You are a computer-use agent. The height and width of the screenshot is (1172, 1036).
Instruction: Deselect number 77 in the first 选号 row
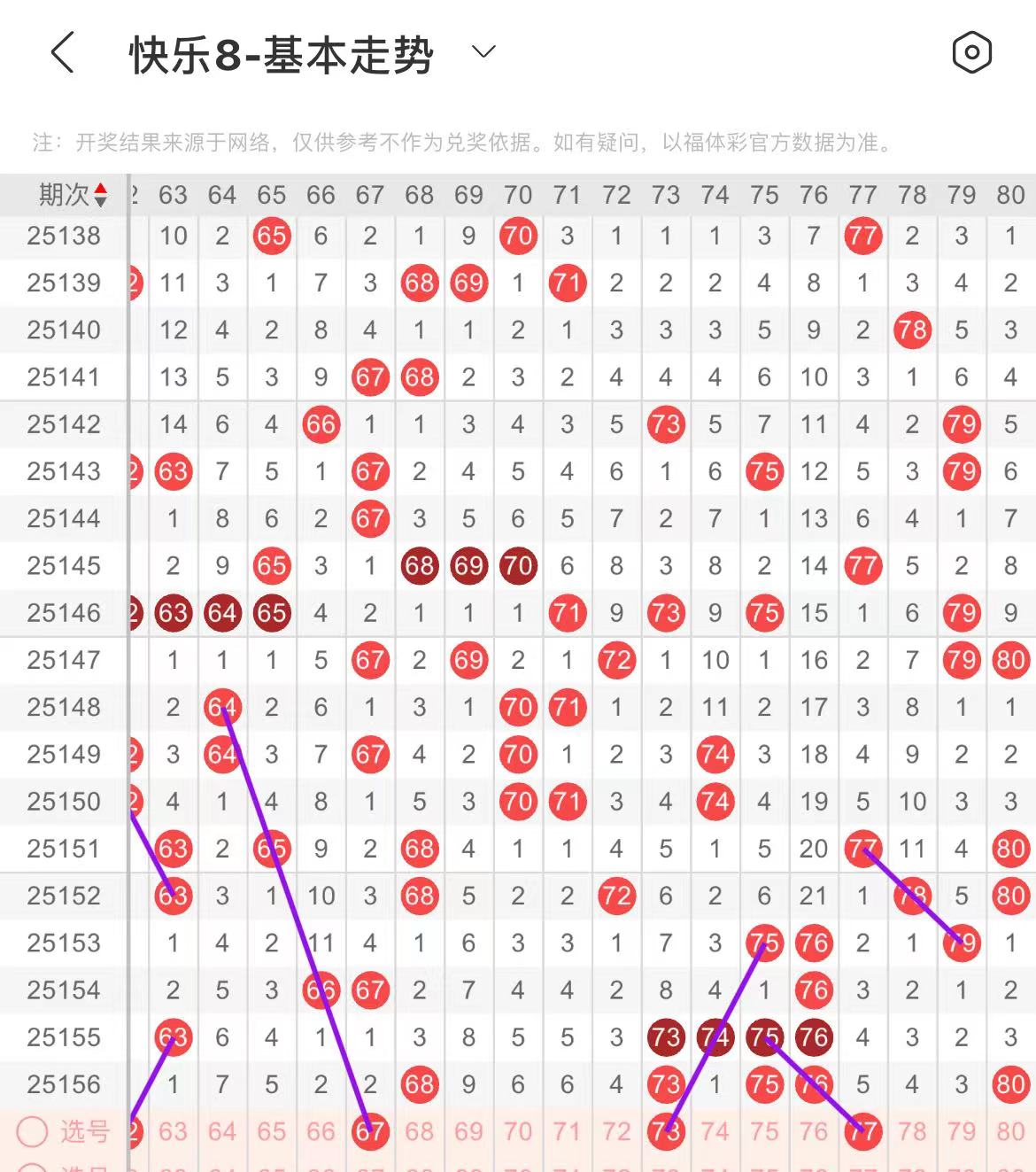(x=862, y=1131)
